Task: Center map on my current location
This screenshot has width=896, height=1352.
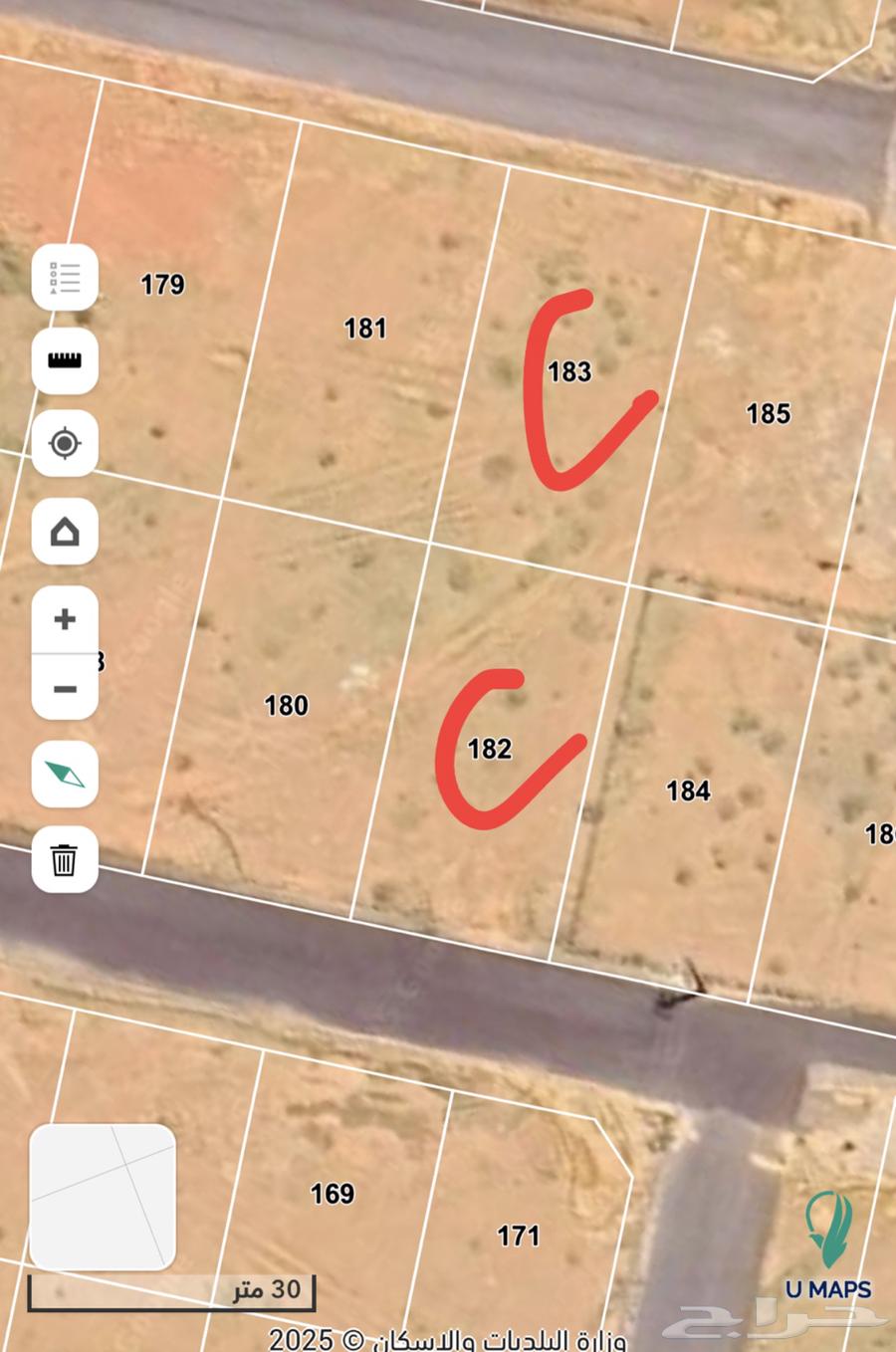Action: 65,443
